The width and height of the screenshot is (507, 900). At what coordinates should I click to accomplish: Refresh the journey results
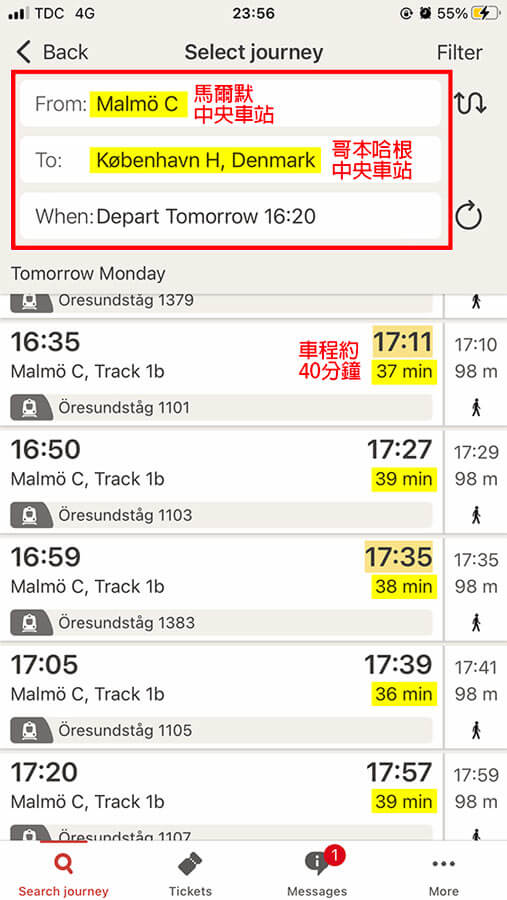point(469,217)
